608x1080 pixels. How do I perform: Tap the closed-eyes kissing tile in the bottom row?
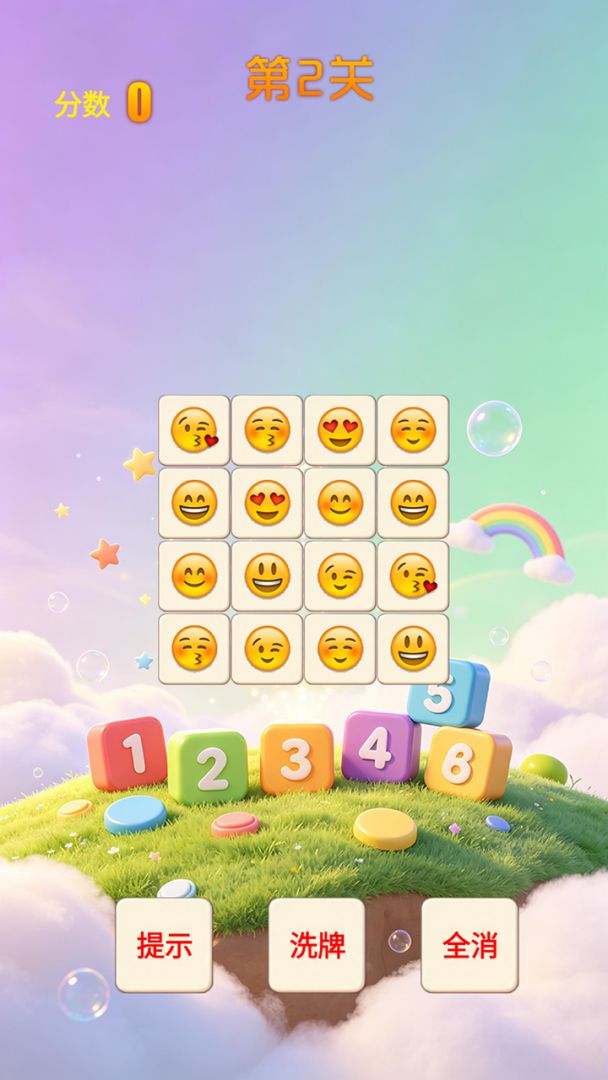[194, 649]
